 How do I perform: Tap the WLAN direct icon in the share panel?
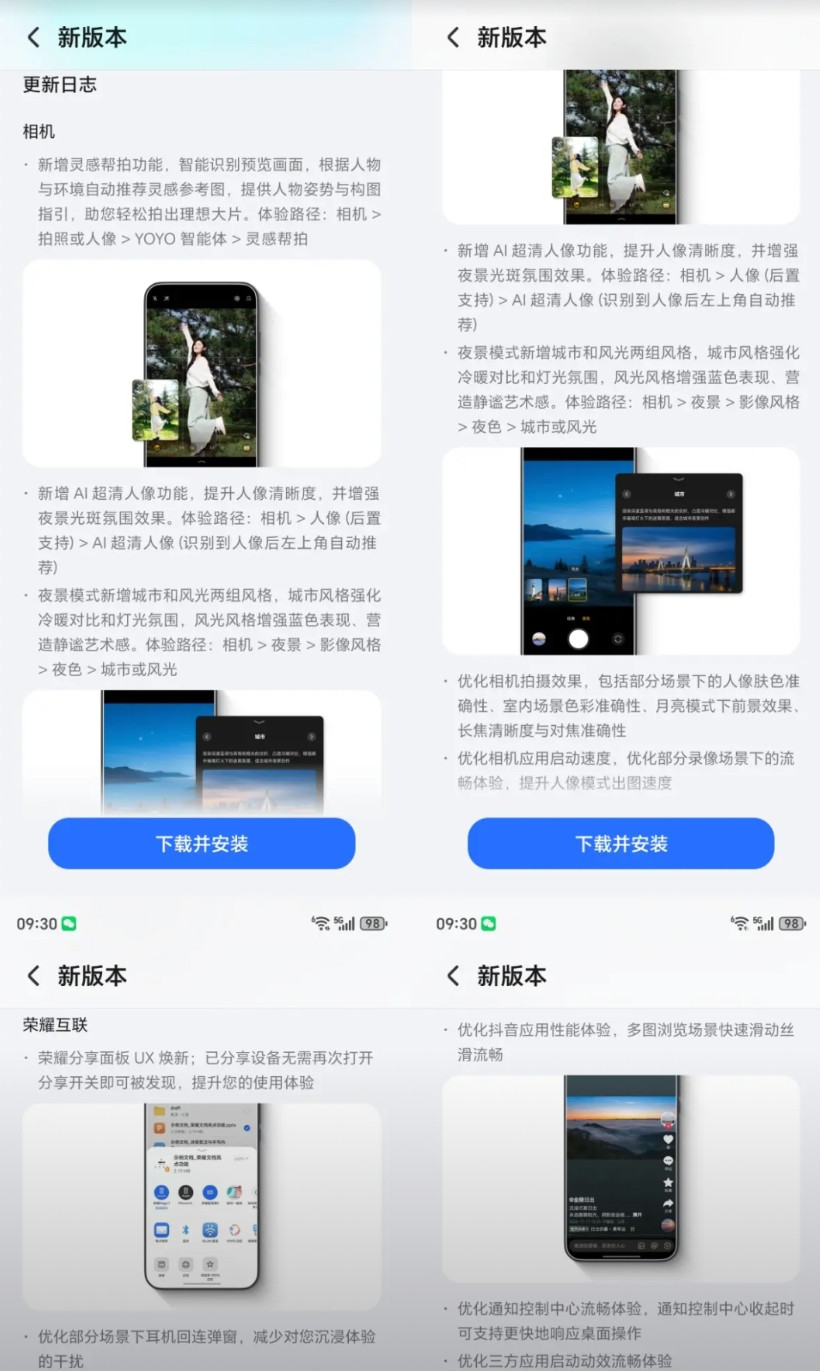pos(210,1230)
